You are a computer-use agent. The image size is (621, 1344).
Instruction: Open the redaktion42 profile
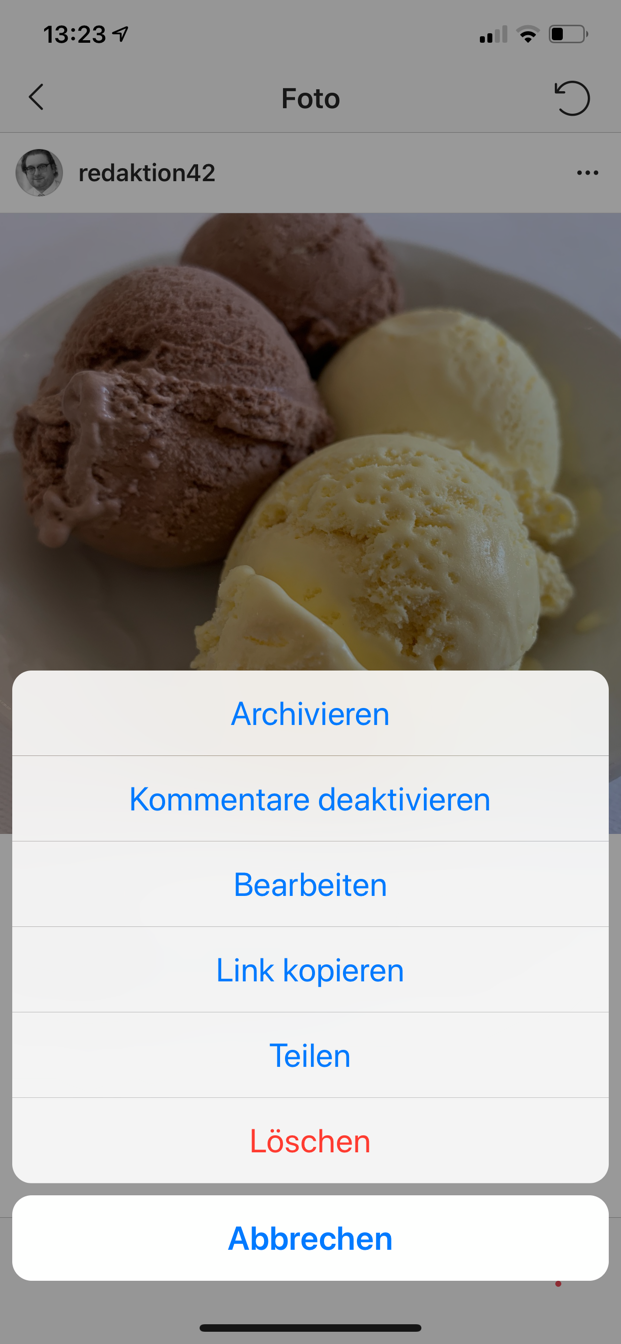pos(146,173)
